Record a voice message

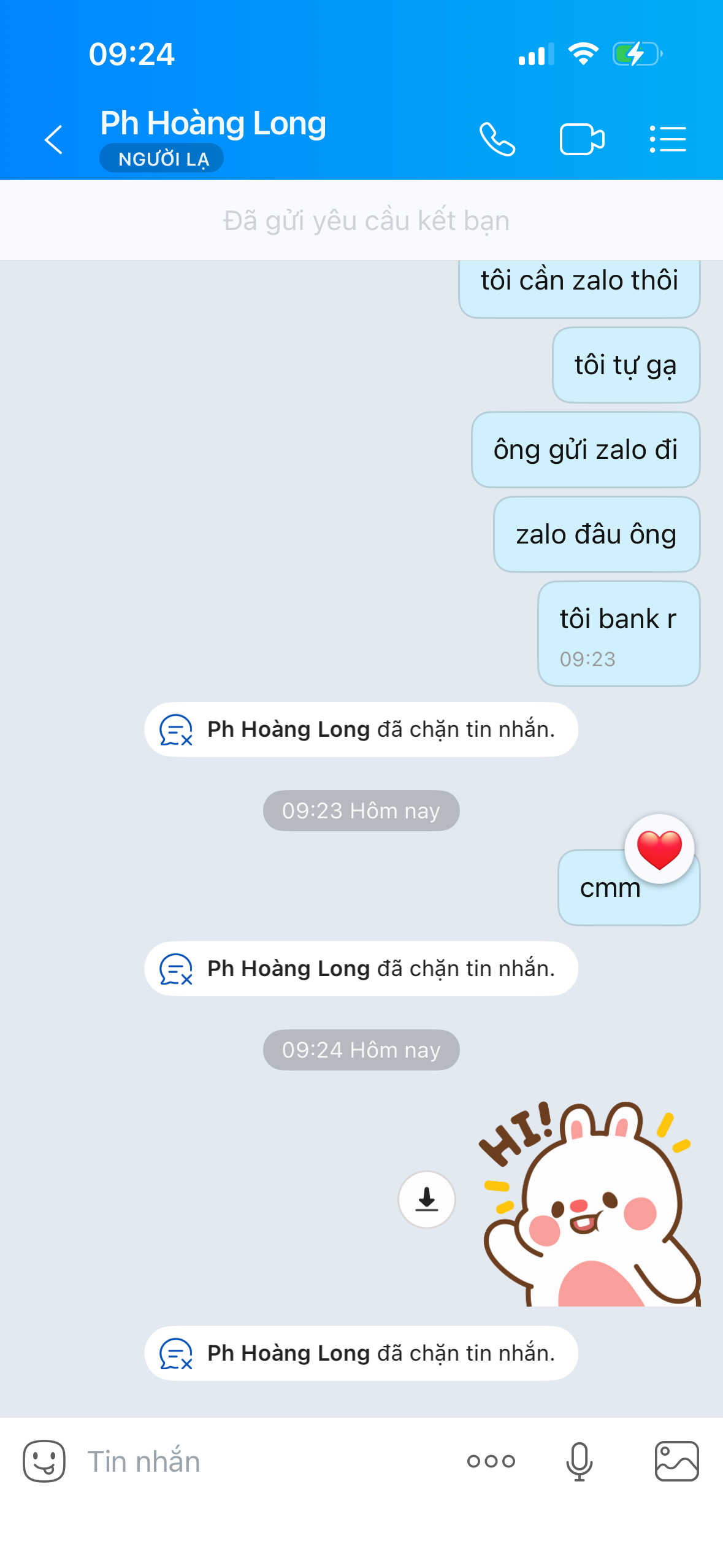point(579,1461)
